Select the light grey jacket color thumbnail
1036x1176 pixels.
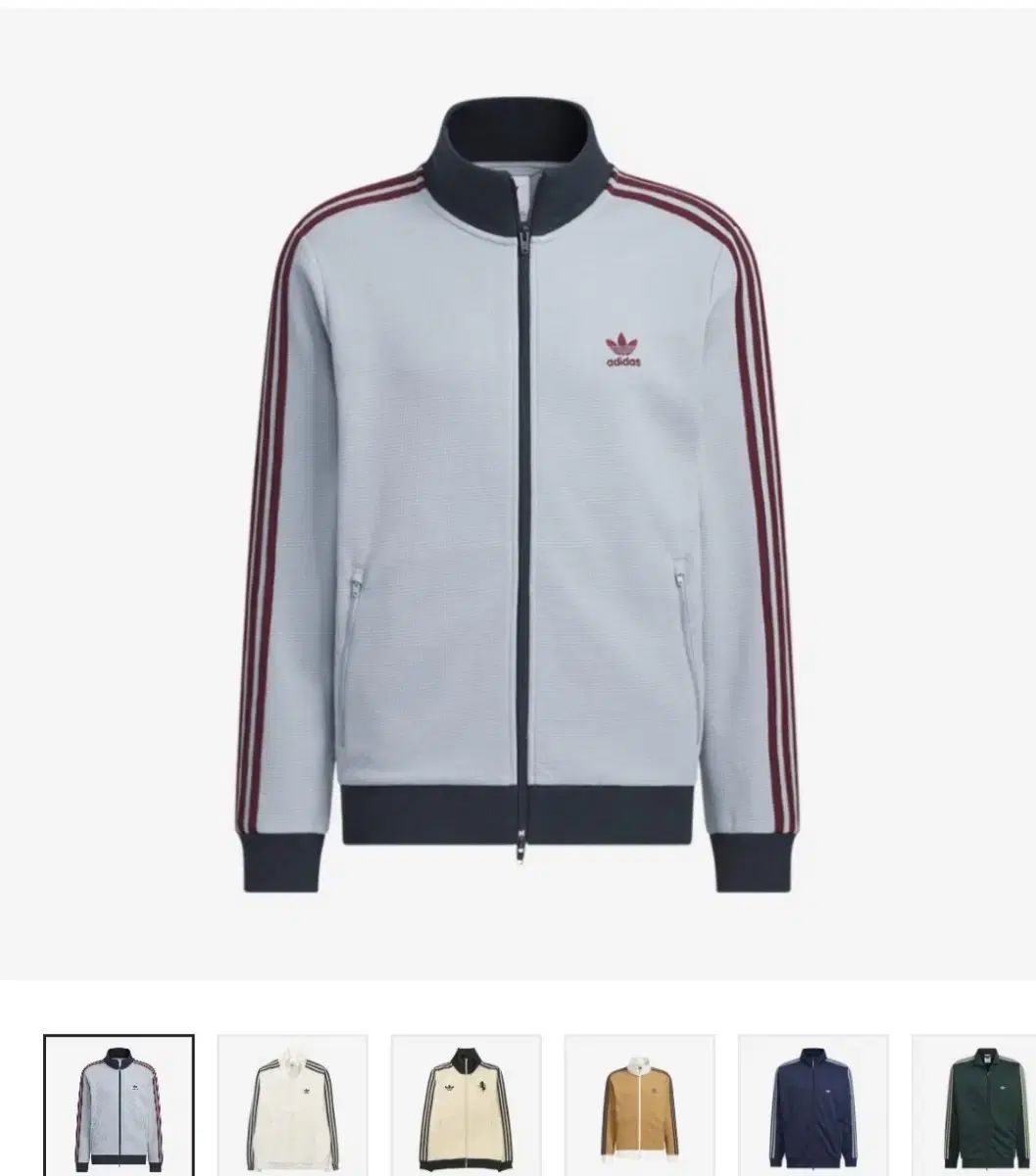tap(119, 1107)
